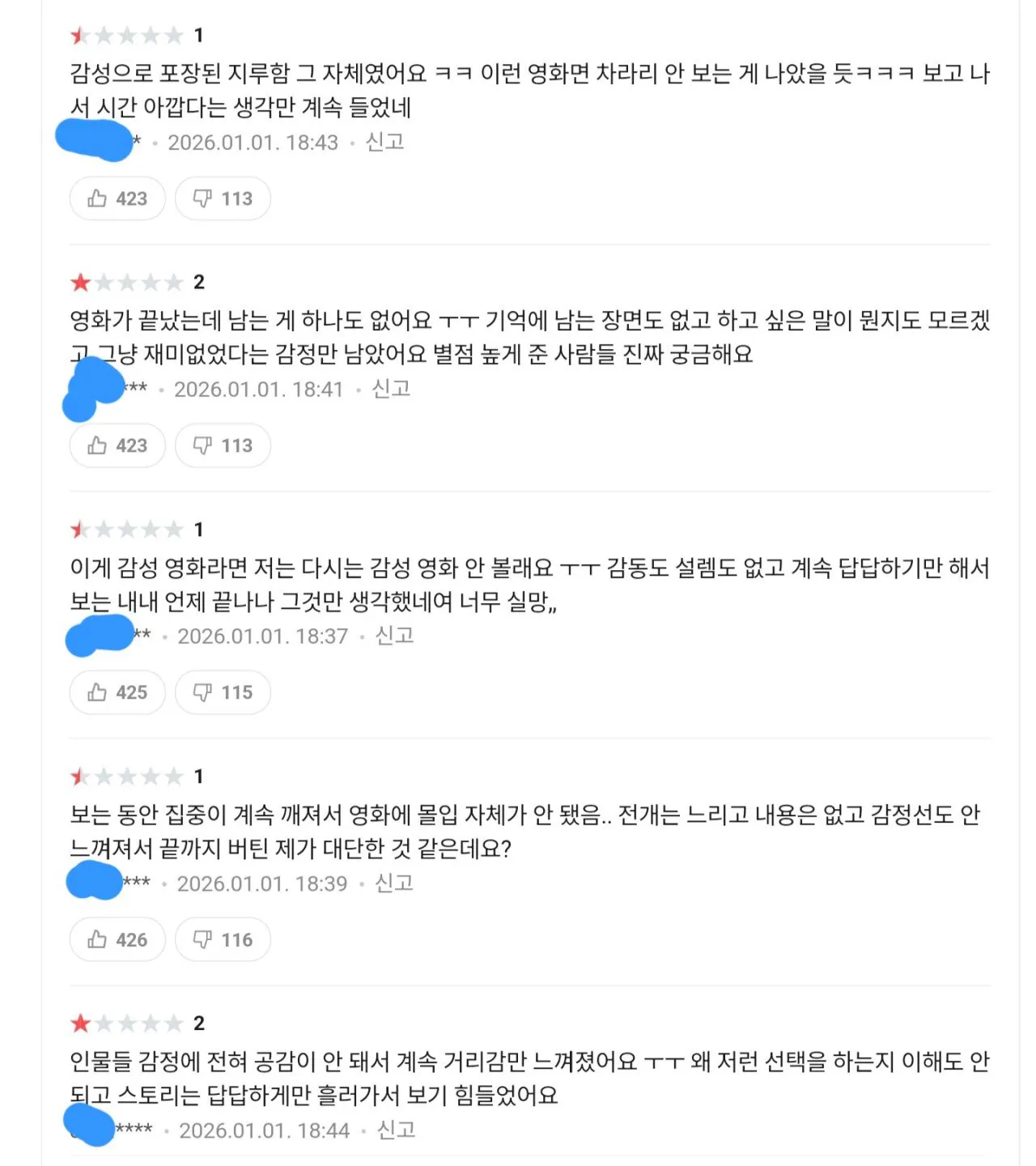Downvote the review with 115 dislikes
Viewport: 1036px width, 1166px height.
coord(223,692)
